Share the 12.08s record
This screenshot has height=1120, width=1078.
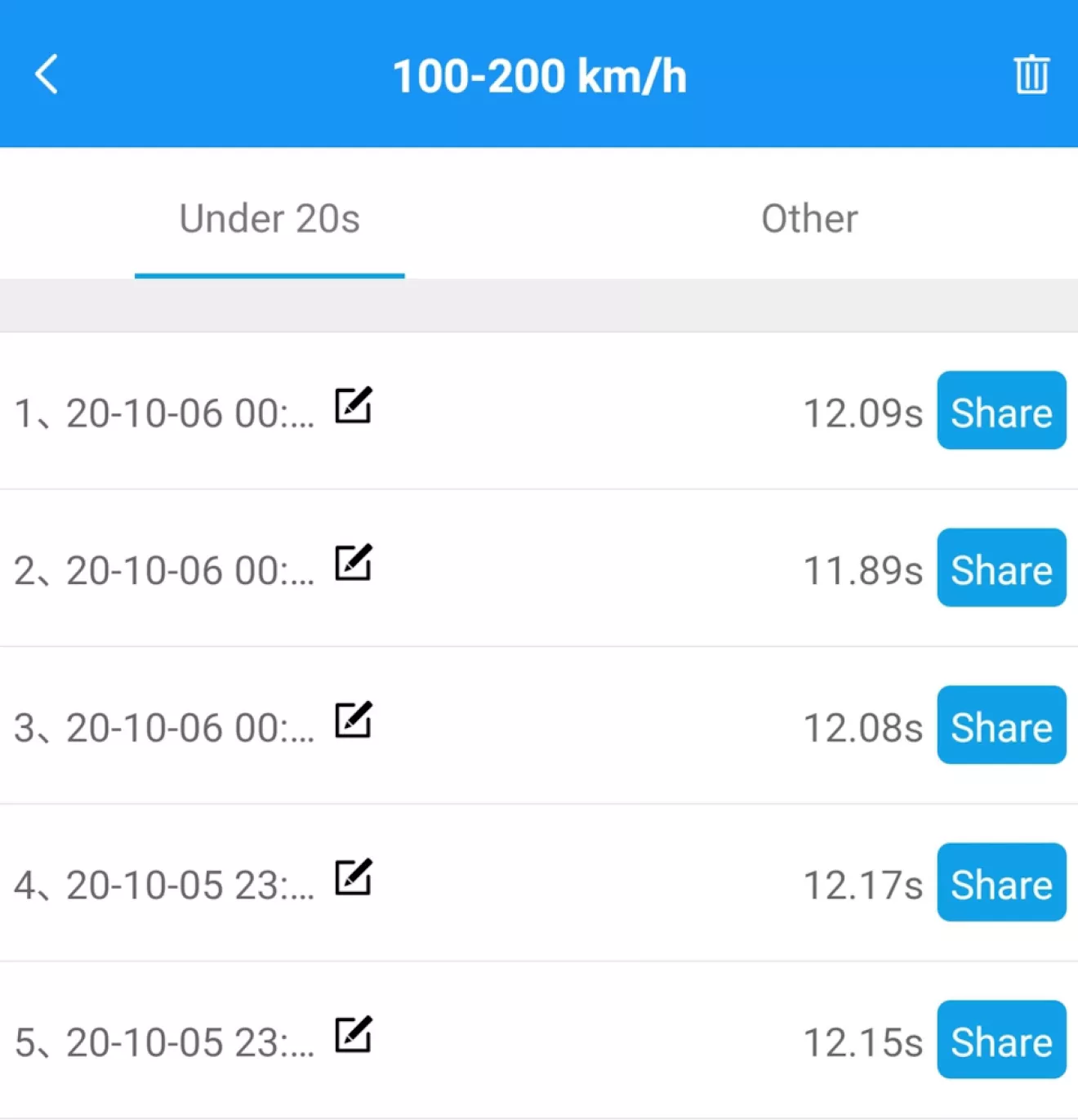tap(1001, 725)
